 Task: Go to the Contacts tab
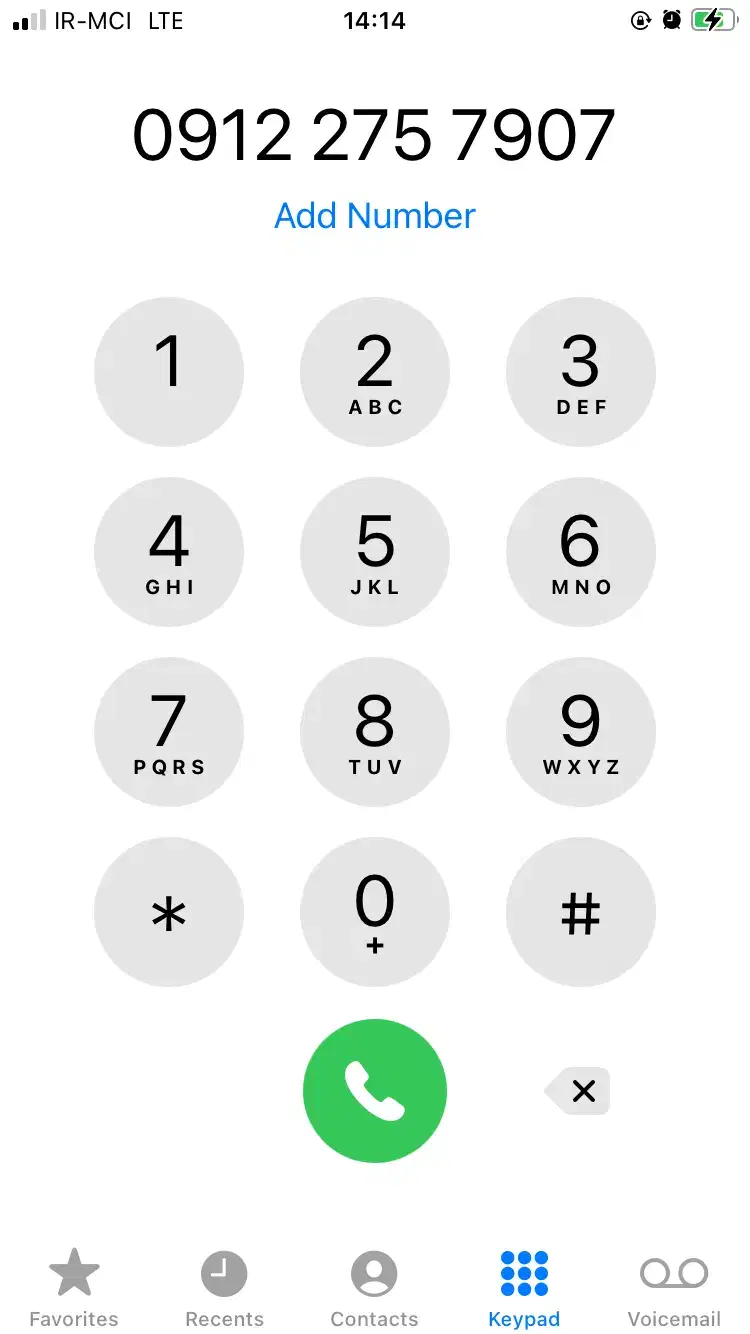374,1289
